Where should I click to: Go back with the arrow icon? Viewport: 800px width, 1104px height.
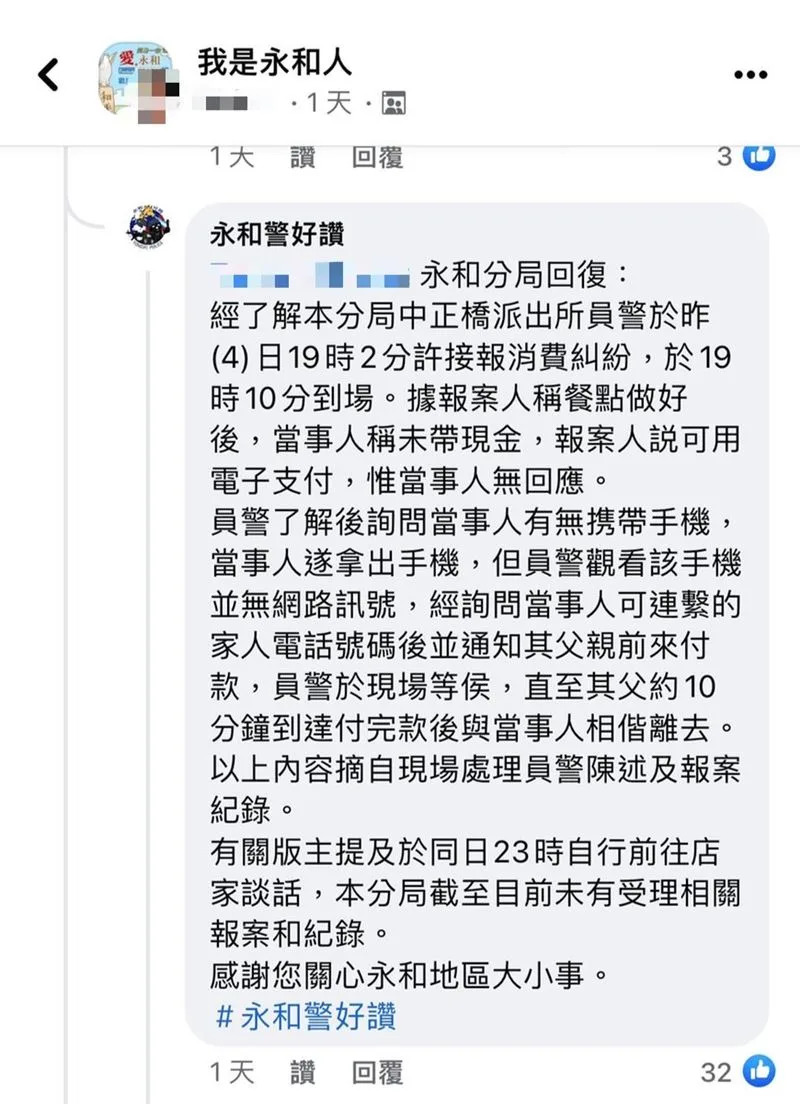pos(47,75)
